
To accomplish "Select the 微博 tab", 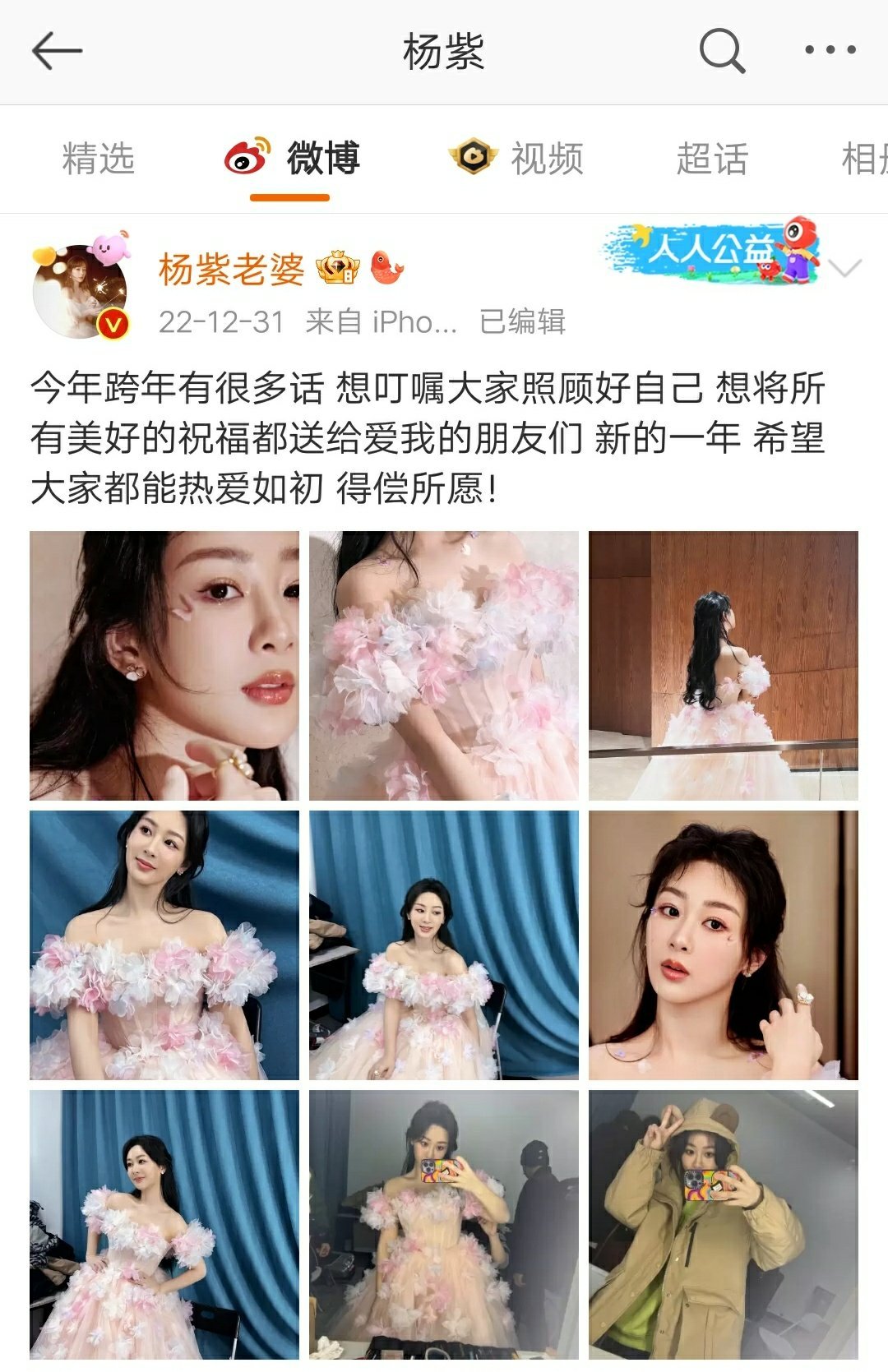I will (x=292, y=158).
